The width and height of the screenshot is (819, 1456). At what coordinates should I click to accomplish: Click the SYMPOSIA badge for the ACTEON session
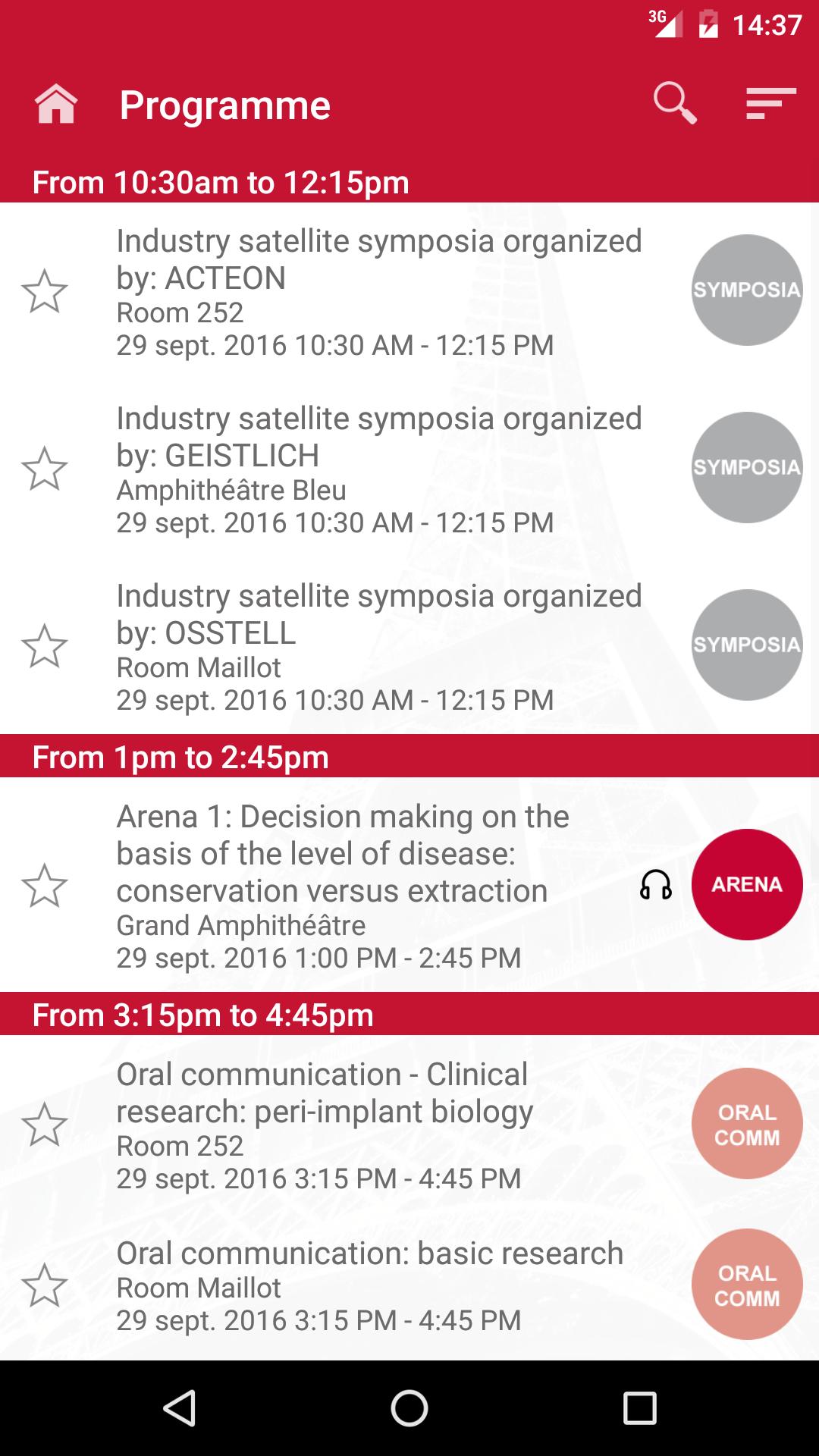pyautogui.click(x=746, y=290)
